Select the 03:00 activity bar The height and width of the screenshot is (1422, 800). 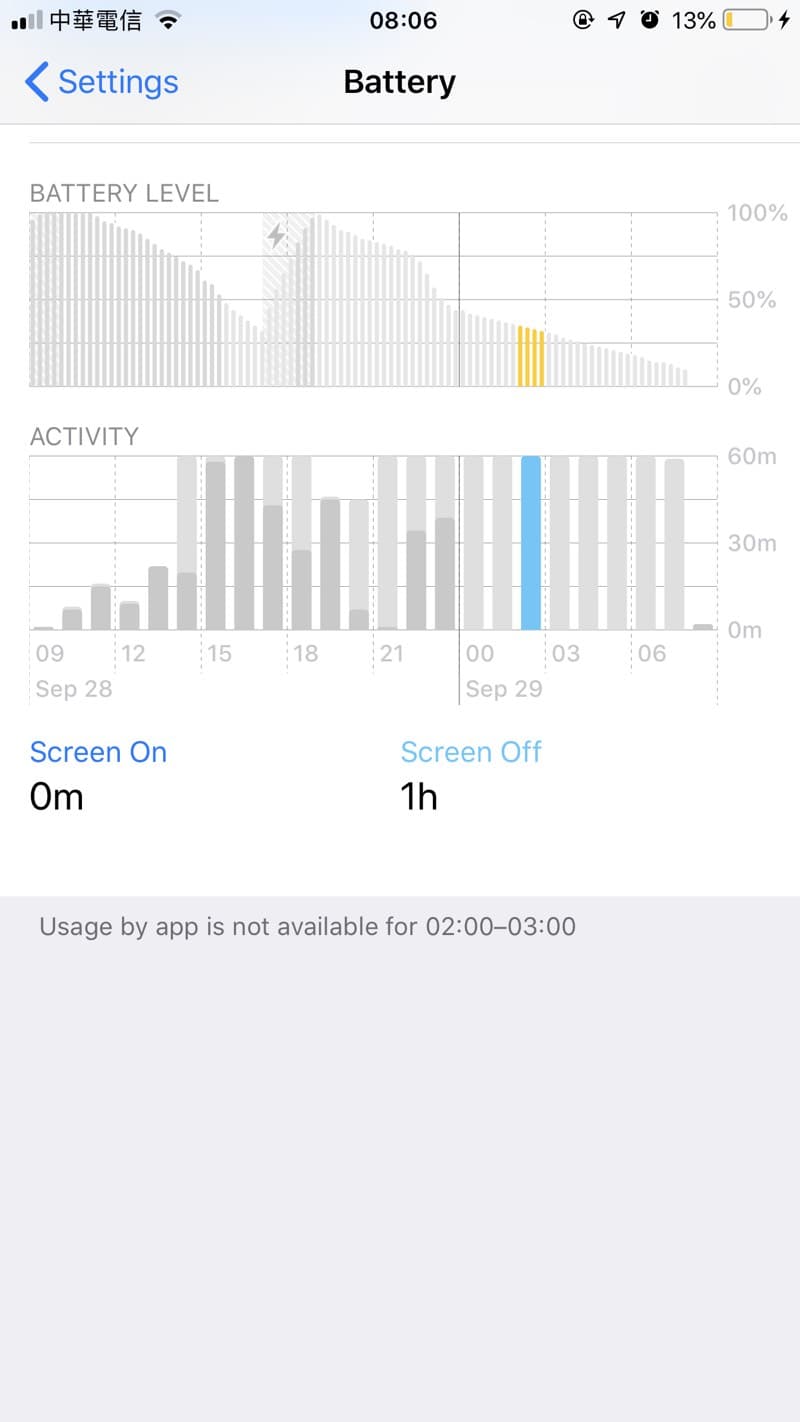[x=560, y=543]
